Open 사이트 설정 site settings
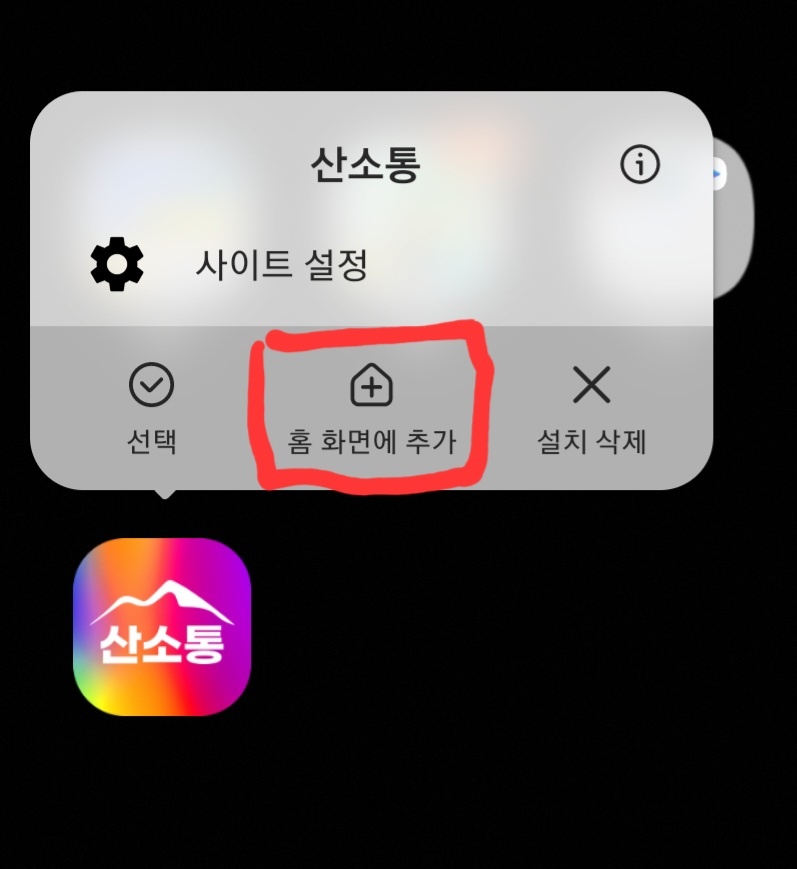Viewport: 797px width, 869px height. point(280,266)
